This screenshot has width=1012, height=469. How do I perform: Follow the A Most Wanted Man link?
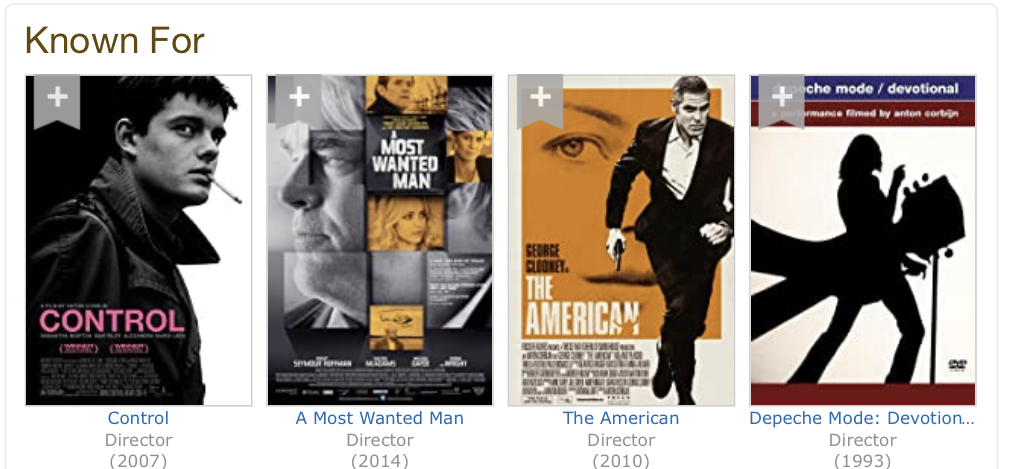[x=380, y=418]
